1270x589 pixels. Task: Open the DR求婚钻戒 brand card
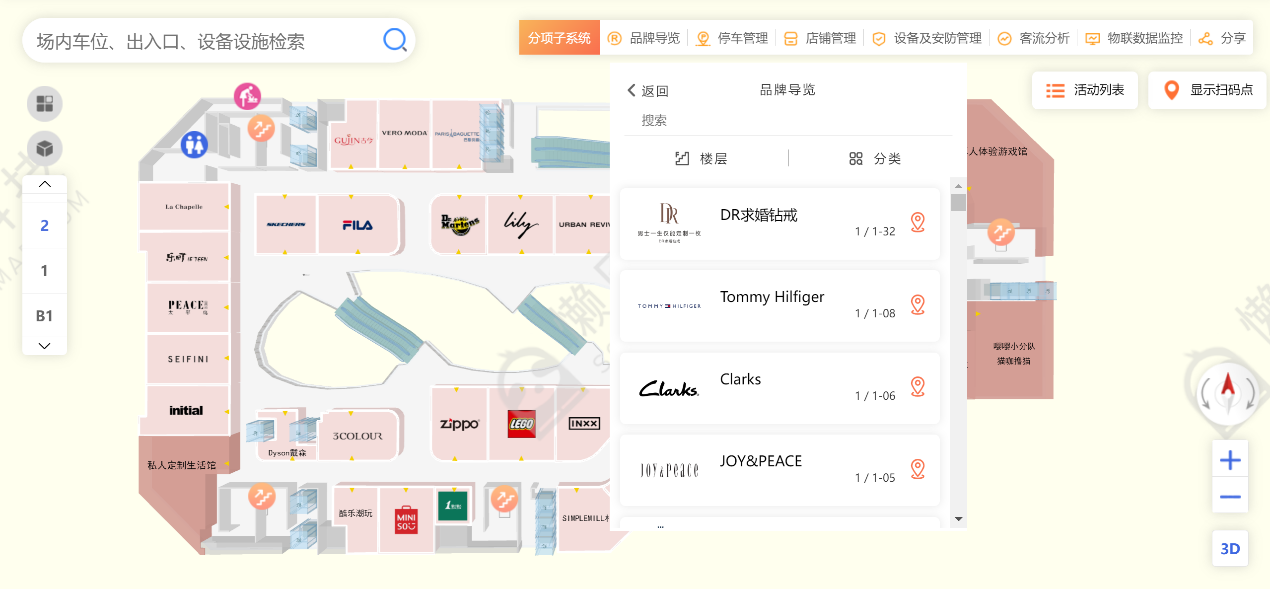tap(780, 223)
